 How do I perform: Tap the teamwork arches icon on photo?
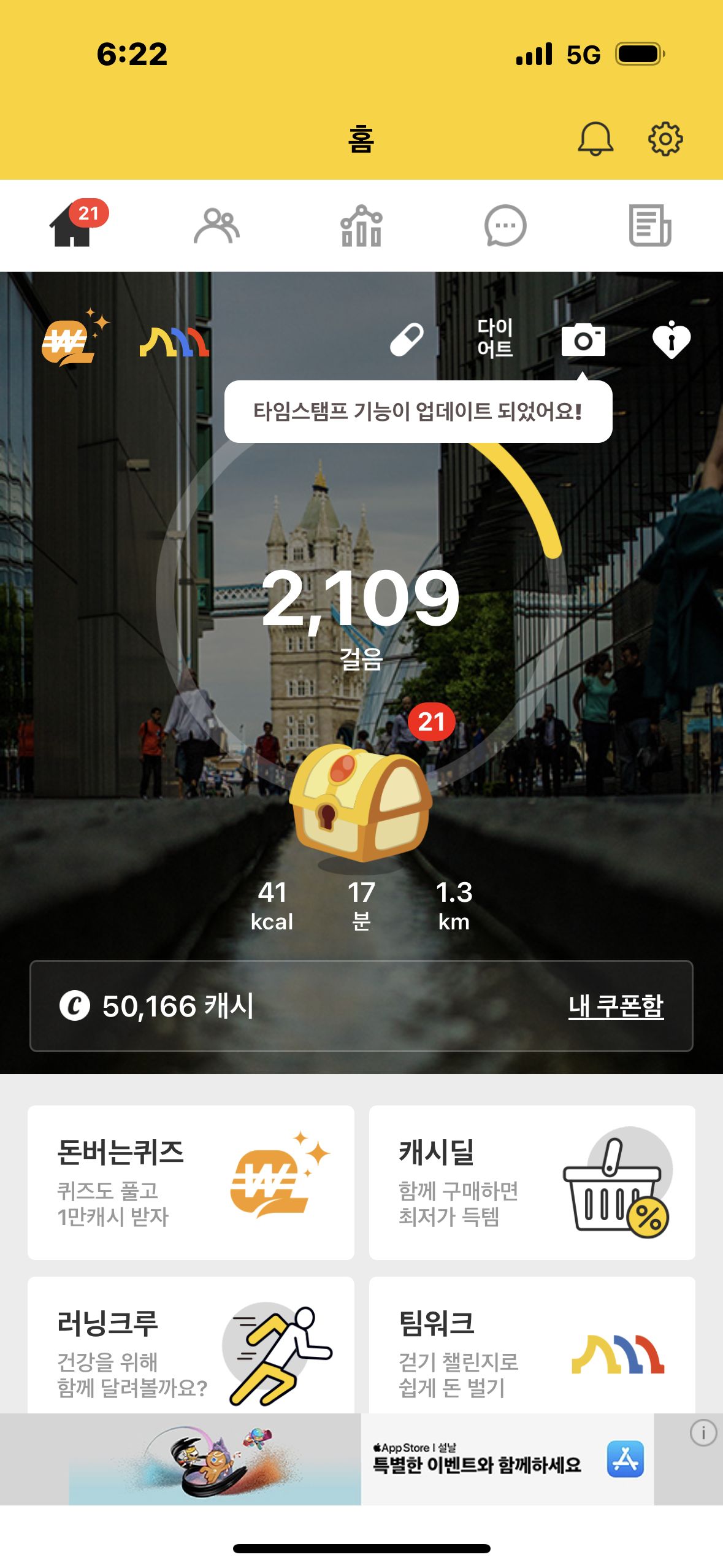pos(175,341)
